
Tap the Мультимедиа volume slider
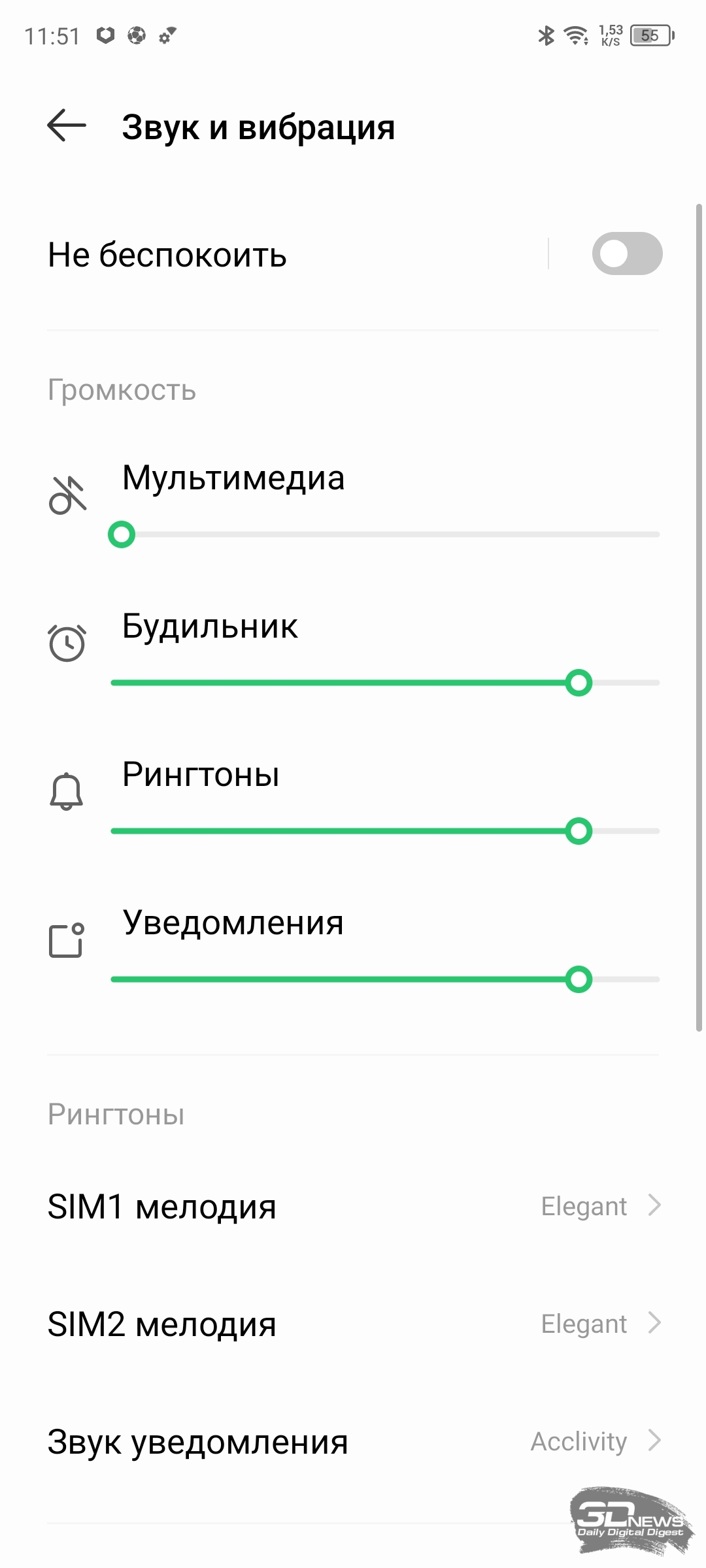[385, 534]
